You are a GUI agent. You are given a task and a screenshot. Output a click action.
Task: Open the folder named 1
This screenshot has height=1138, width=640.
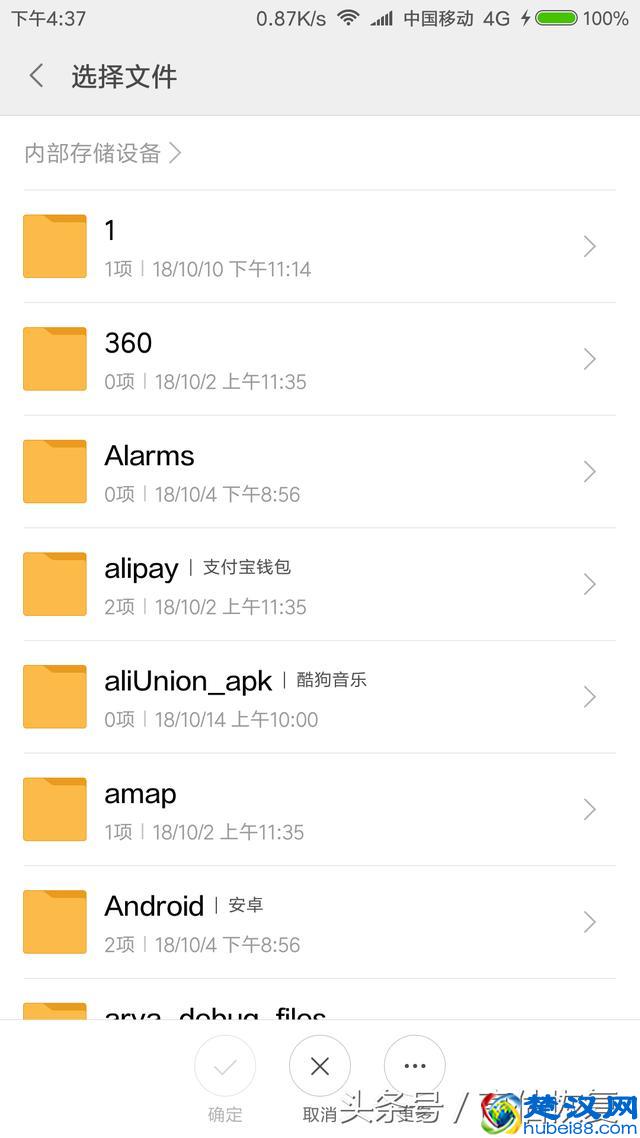pos(320,246)
